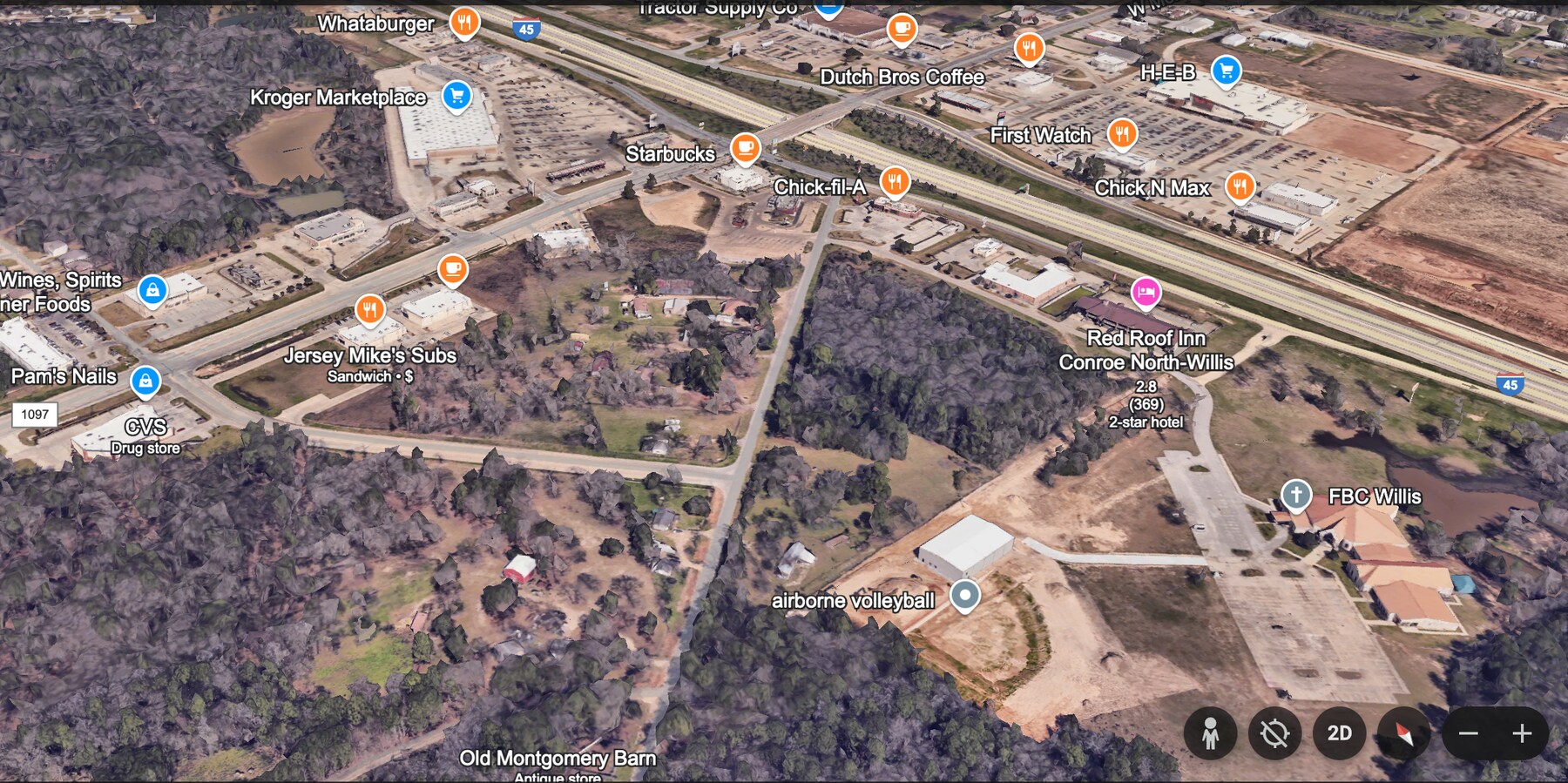Open Street View pegman

[x=1210, y=733]
